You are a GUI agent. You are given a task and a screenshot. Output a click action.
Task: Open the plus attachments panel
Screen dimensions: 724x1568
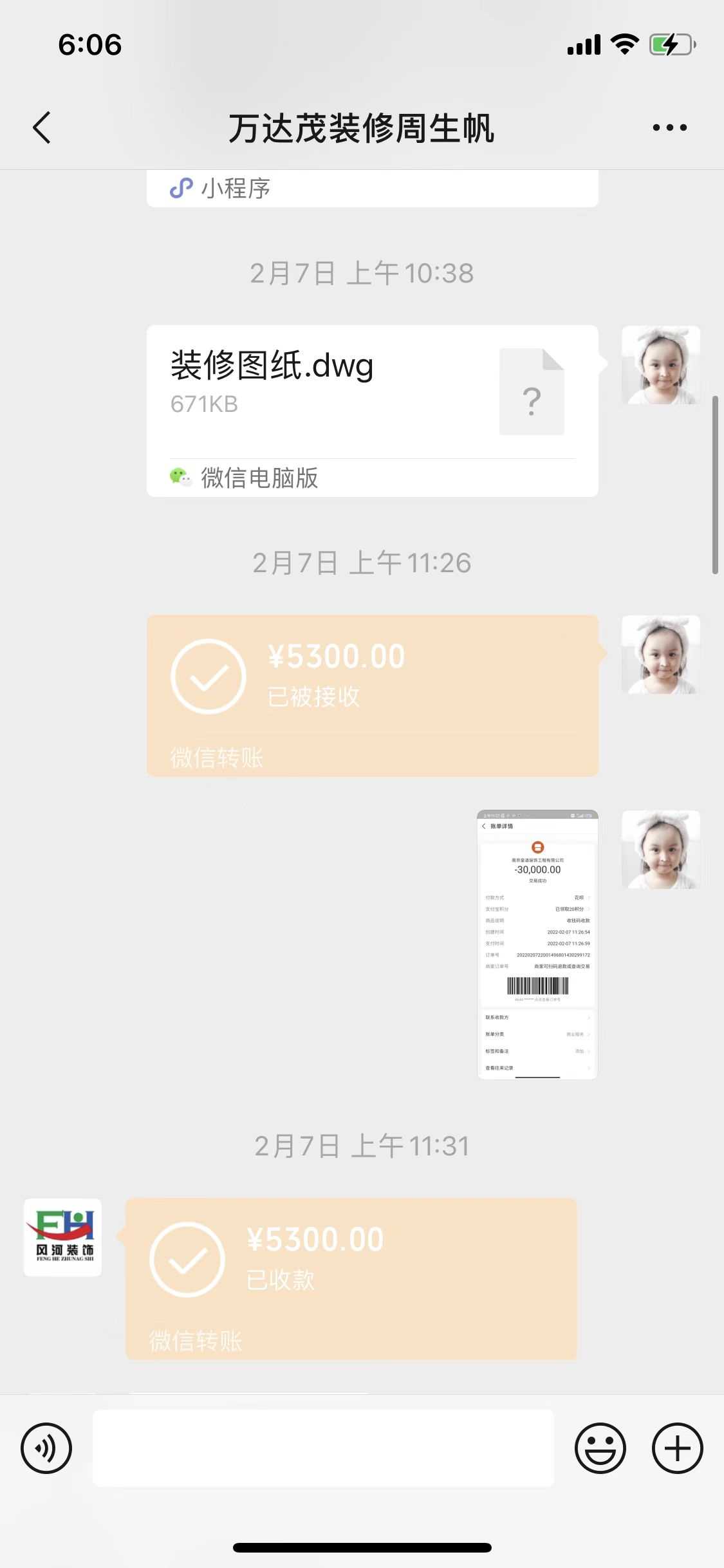pyautogui.click(x=677, y=1448)
